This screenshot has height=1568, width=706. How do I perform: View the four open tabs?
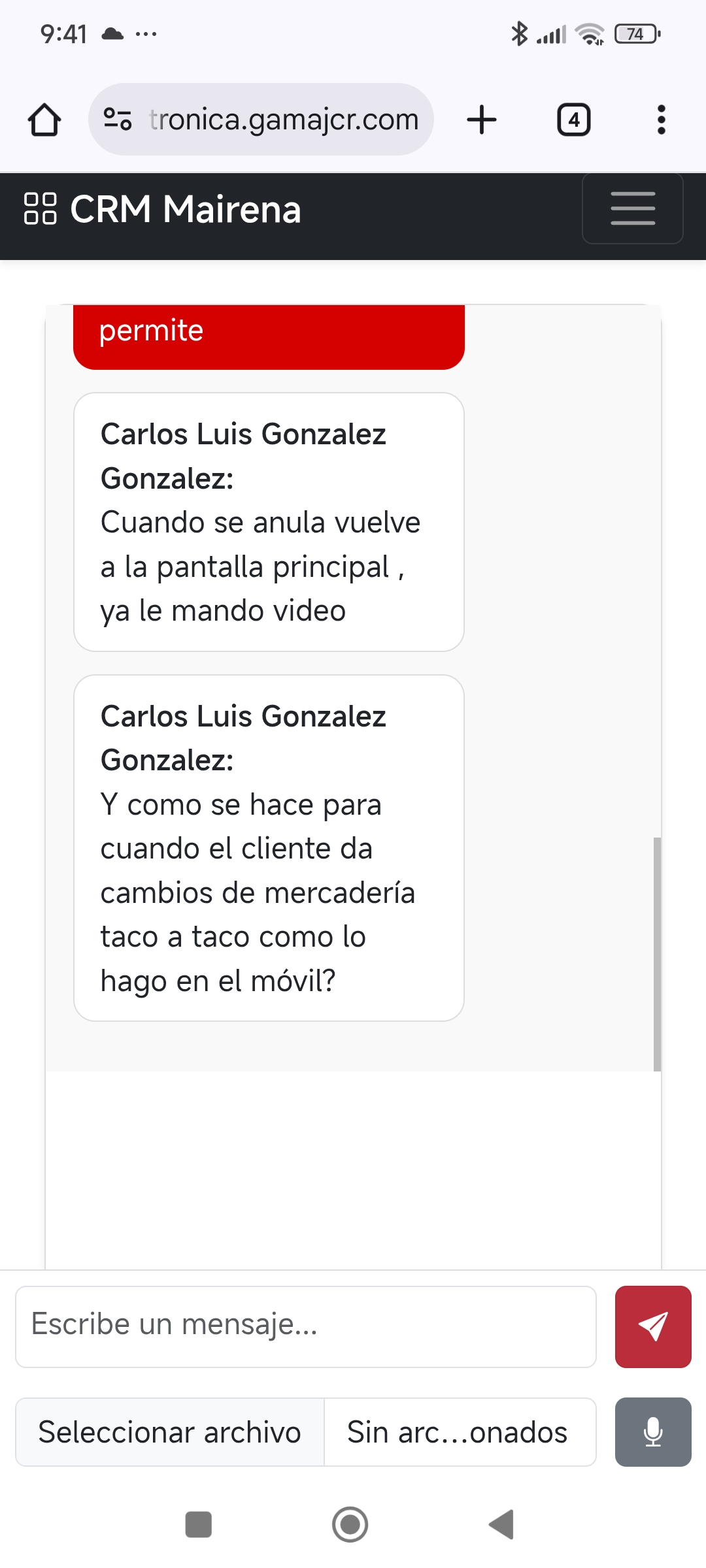(x=573, y=120)
